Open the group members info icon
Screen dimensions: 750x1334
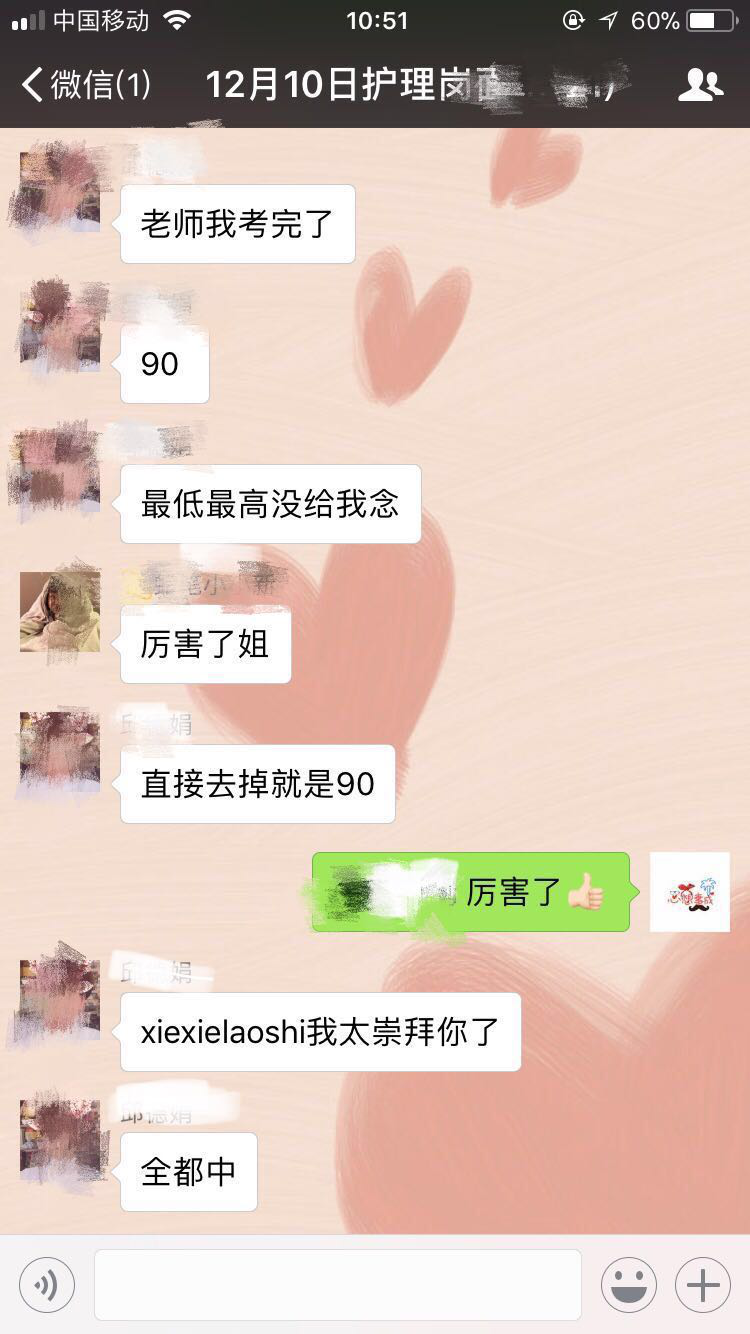[700, 86]
